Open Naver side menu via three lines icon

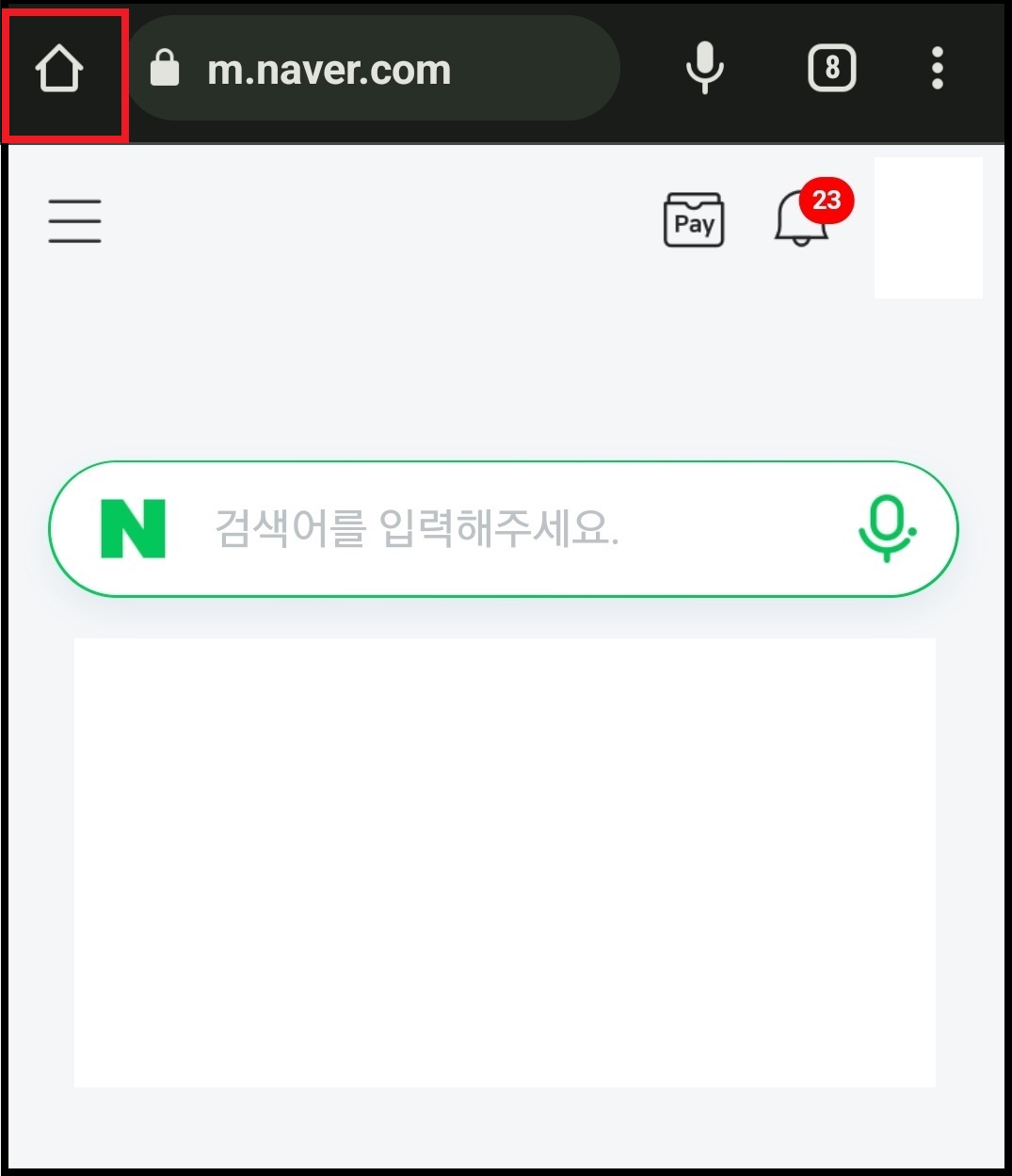tap(74, 220)
